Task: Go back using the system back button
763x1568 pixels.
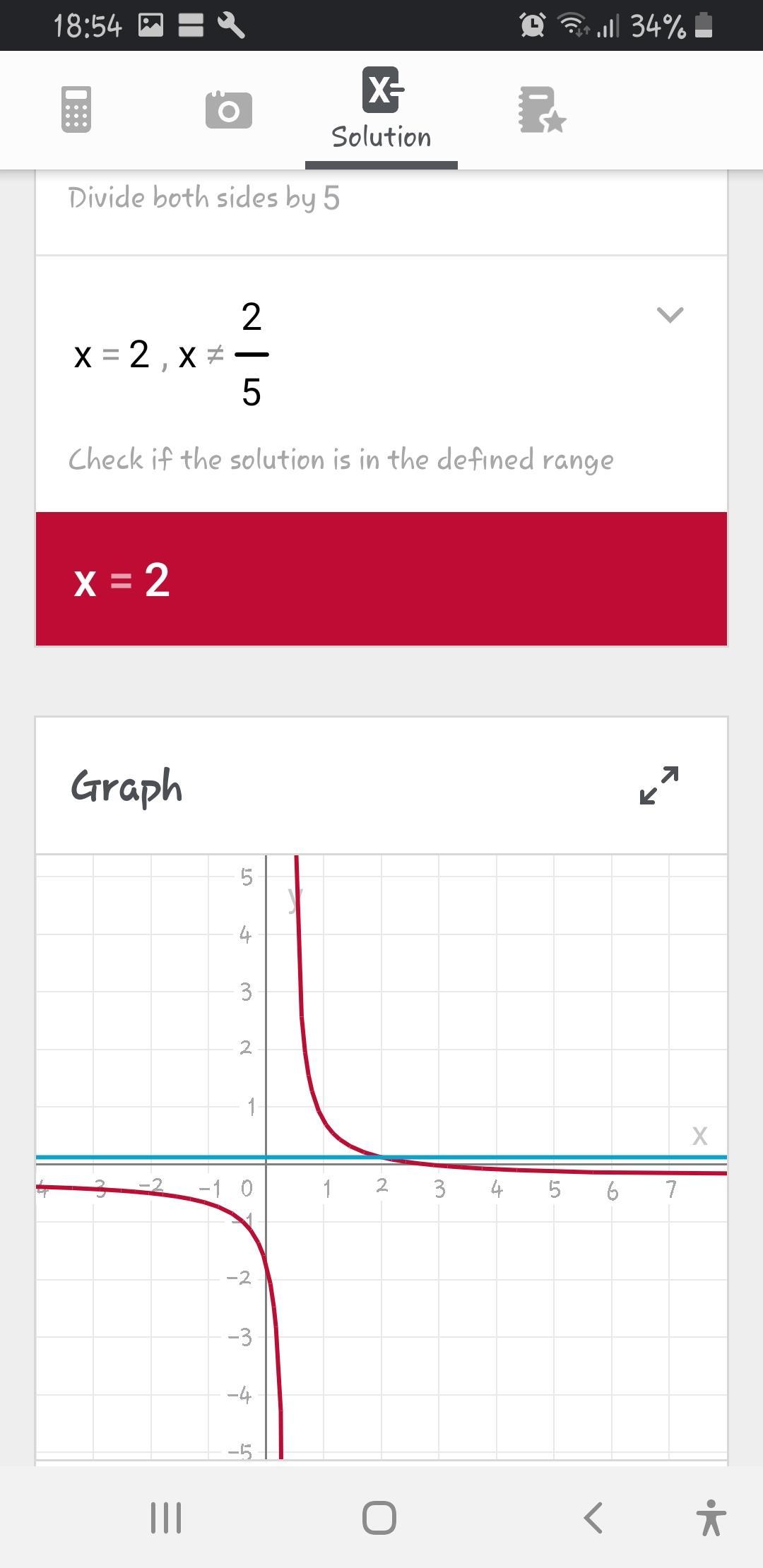Action: (593, 1517)
